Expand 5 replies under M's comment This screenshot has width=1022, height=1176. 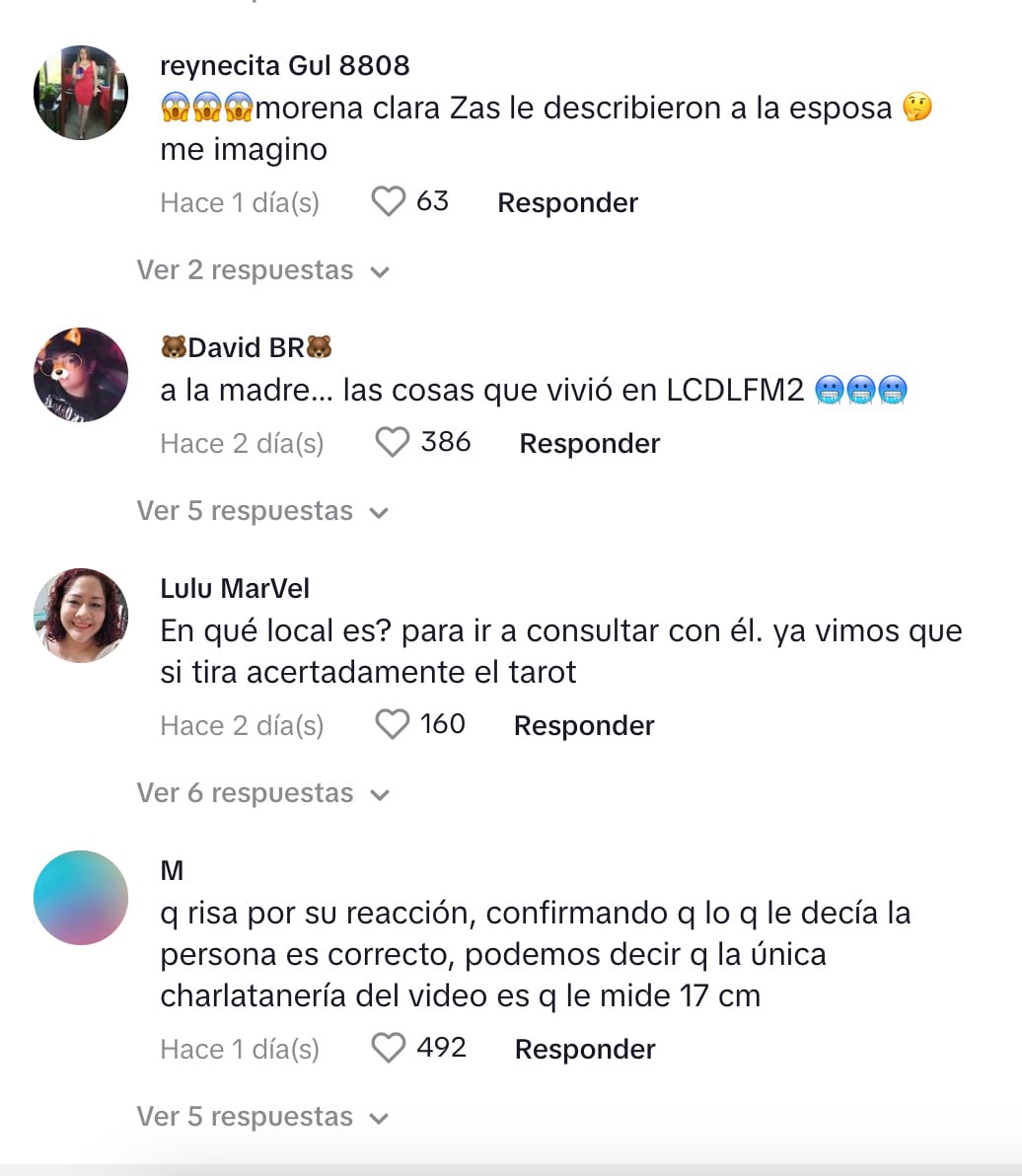tap(262, 1117)
